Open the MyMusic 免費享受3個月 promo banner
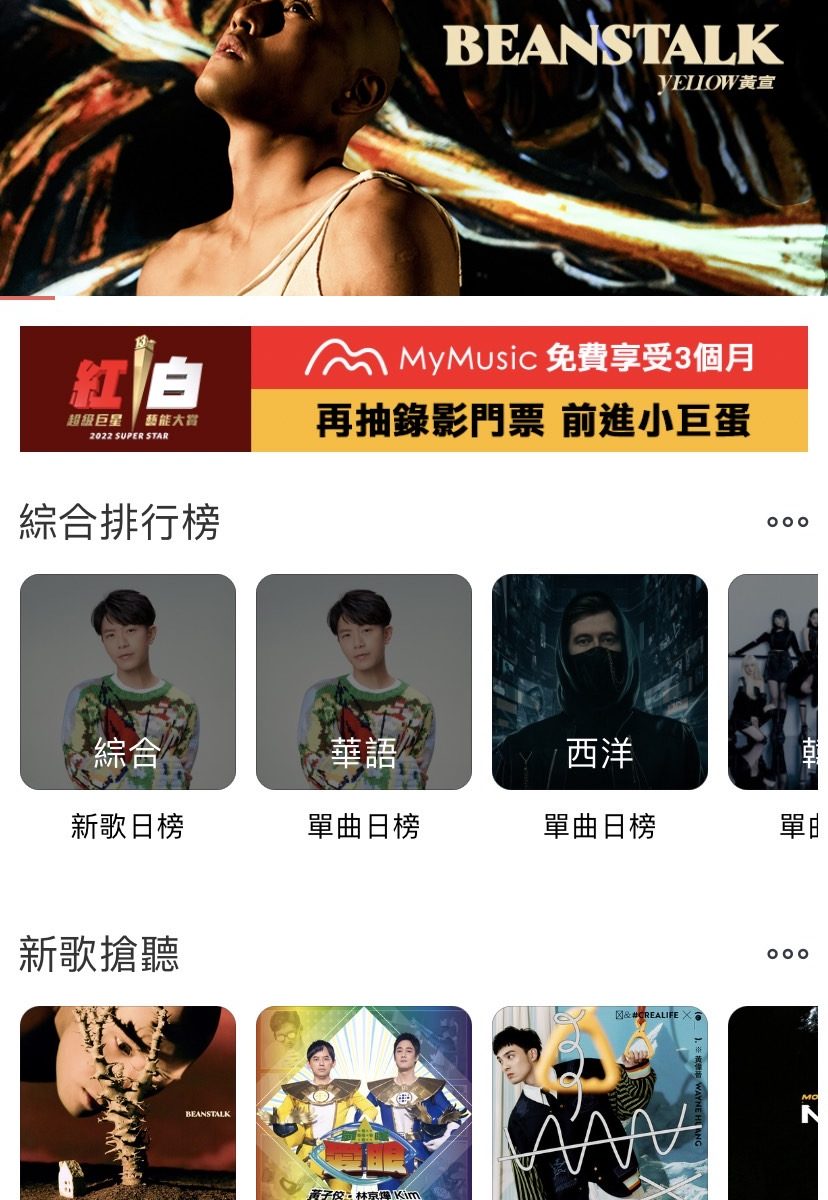Screen dimensions: 828x1200 coord(414,389)
